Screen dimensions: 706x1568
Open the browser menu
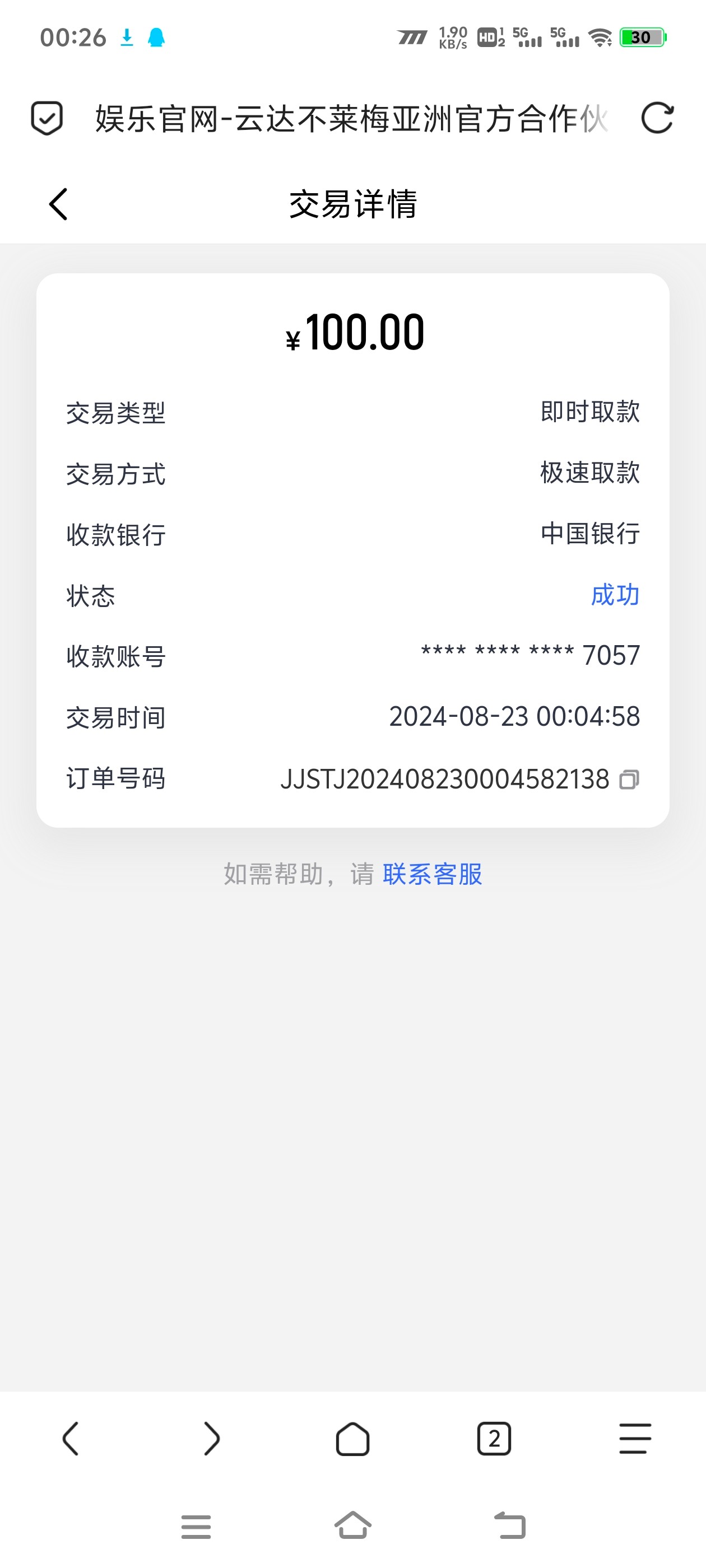(635, 1439)
